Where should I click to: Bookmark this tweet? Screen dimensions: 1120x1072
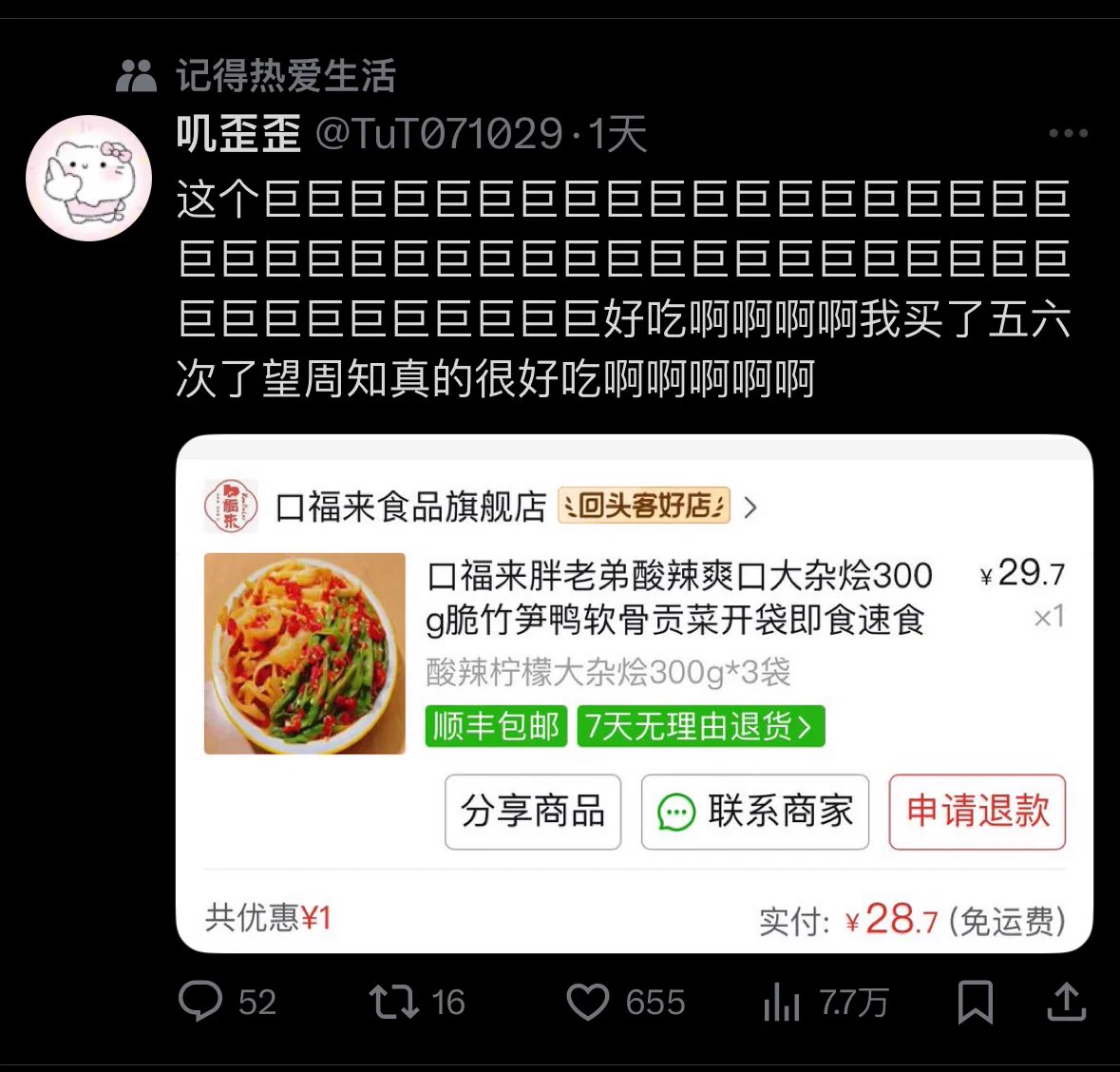click(x=975, y=1002)
